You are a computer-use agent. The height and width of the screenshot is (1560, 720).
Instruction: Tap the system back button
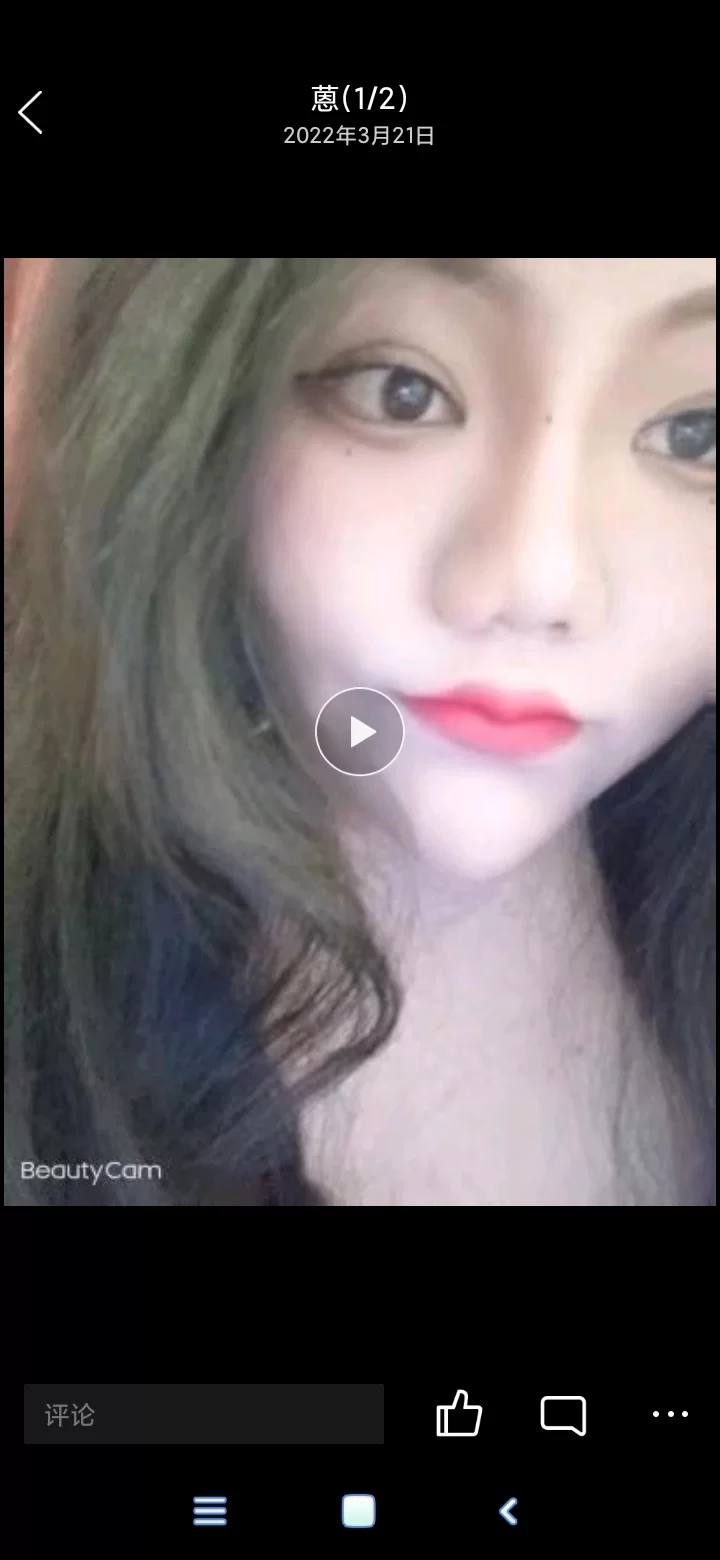pos(508,1511)
